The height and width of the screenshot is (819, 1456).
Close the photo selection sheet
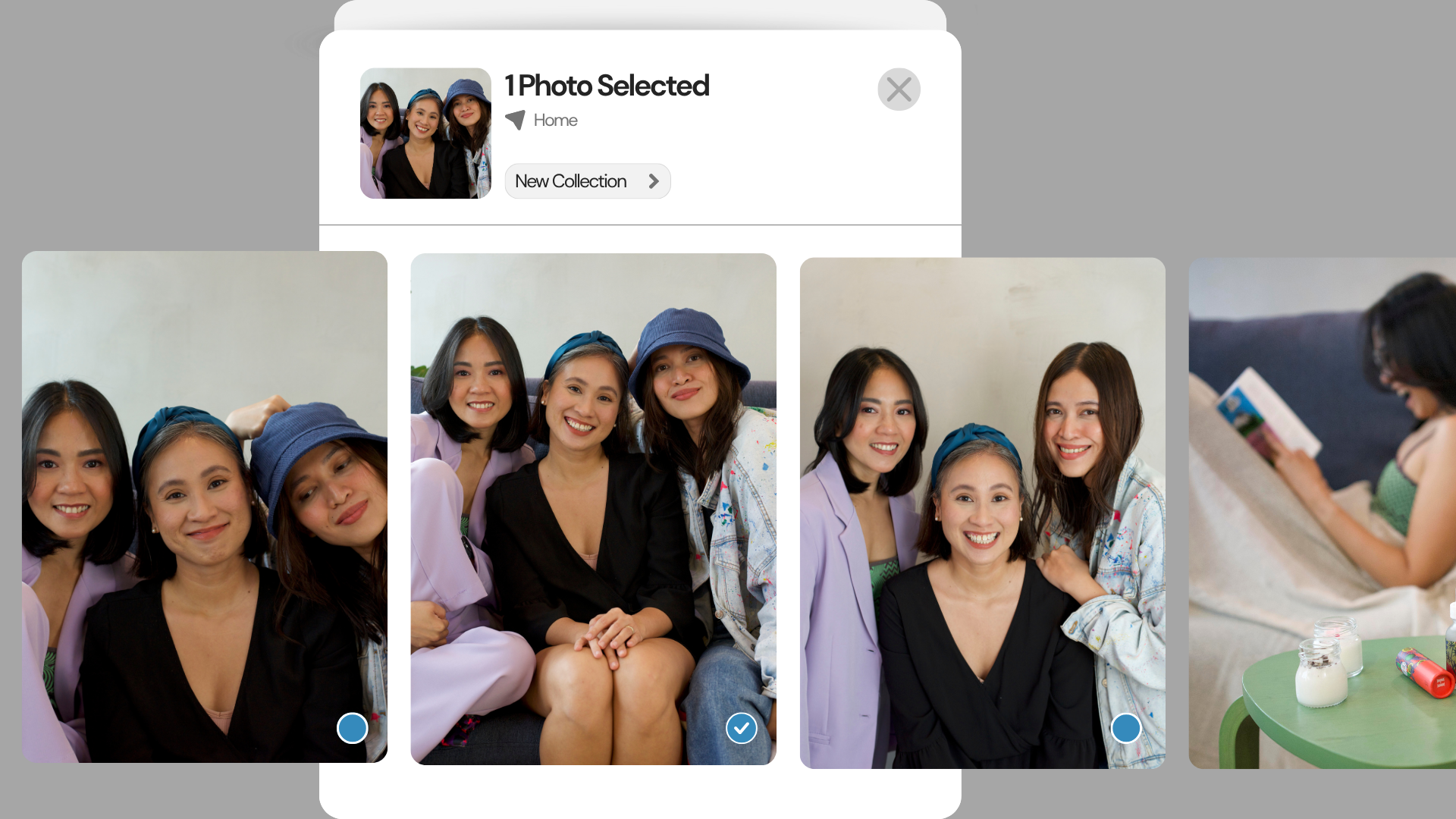pos(899,89)
